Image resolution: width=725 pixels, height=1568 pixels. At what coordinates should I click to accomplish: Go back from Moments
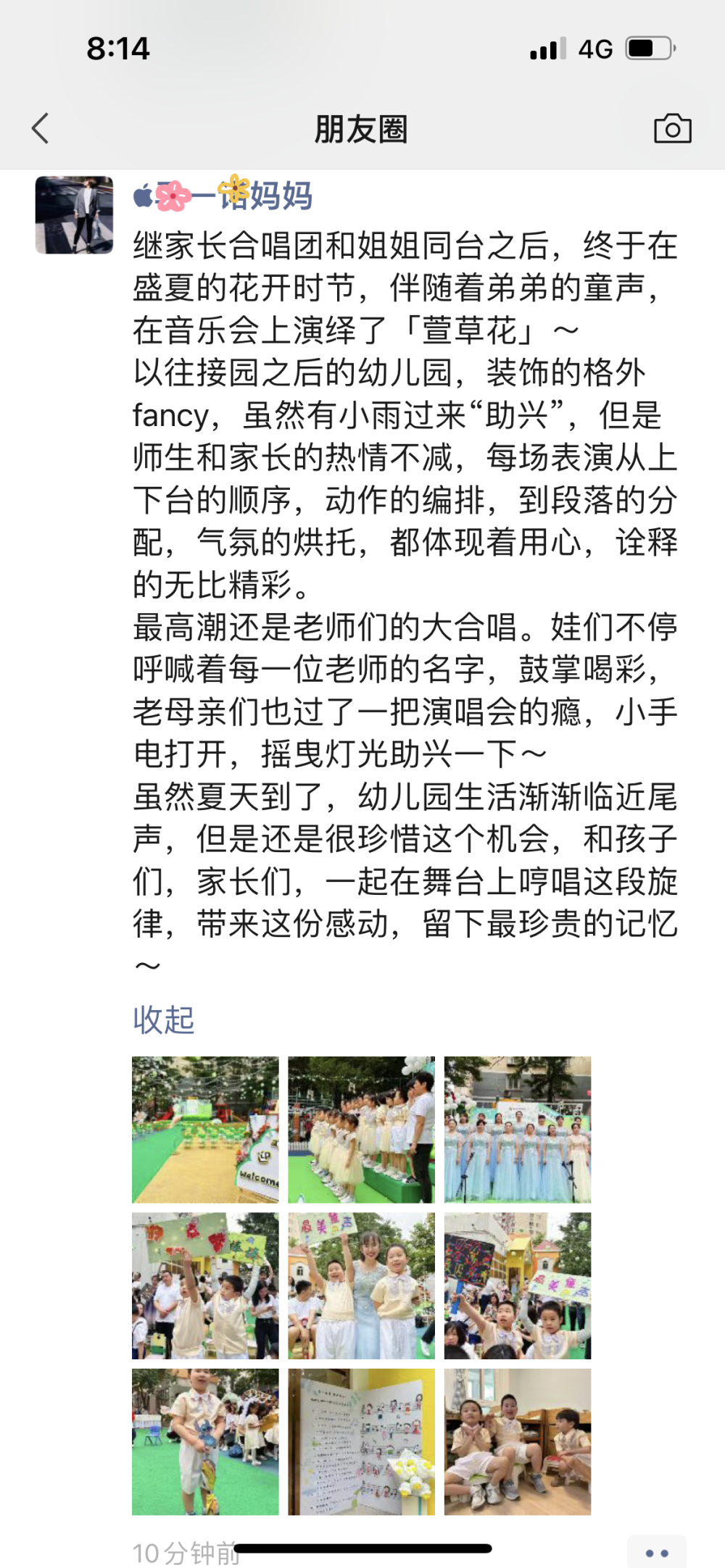(41, 129)
